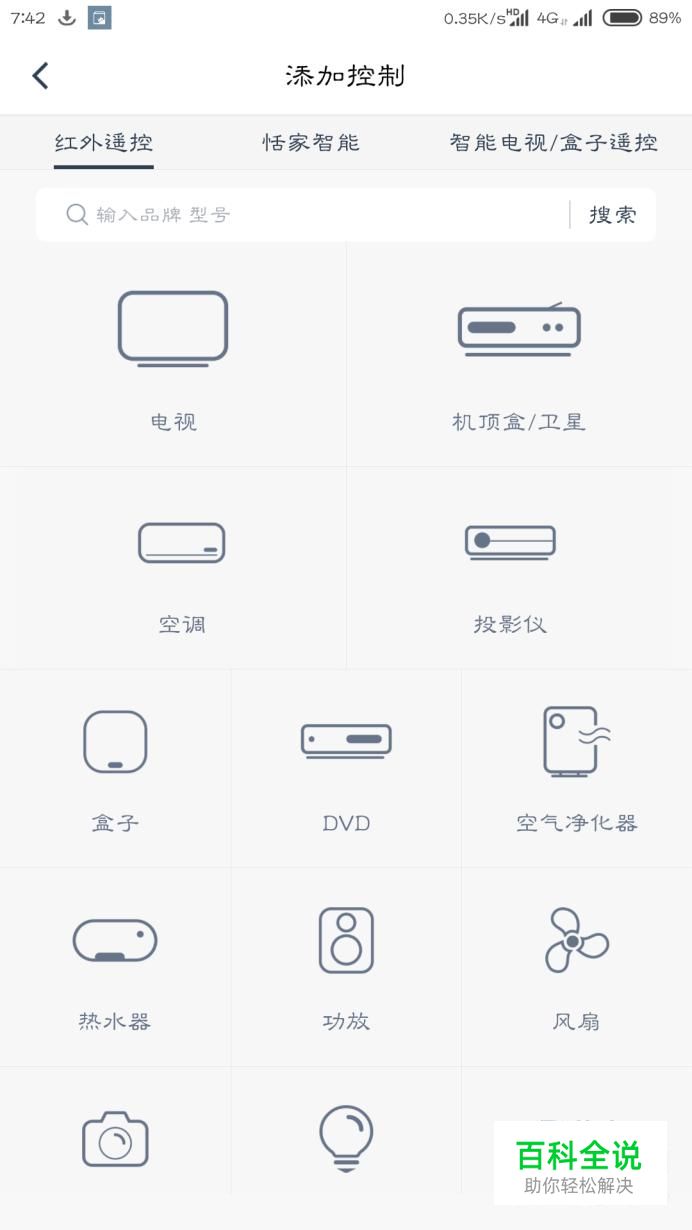
Task: Select 机顶盒/卫星 device type
Action: point(519,355)
